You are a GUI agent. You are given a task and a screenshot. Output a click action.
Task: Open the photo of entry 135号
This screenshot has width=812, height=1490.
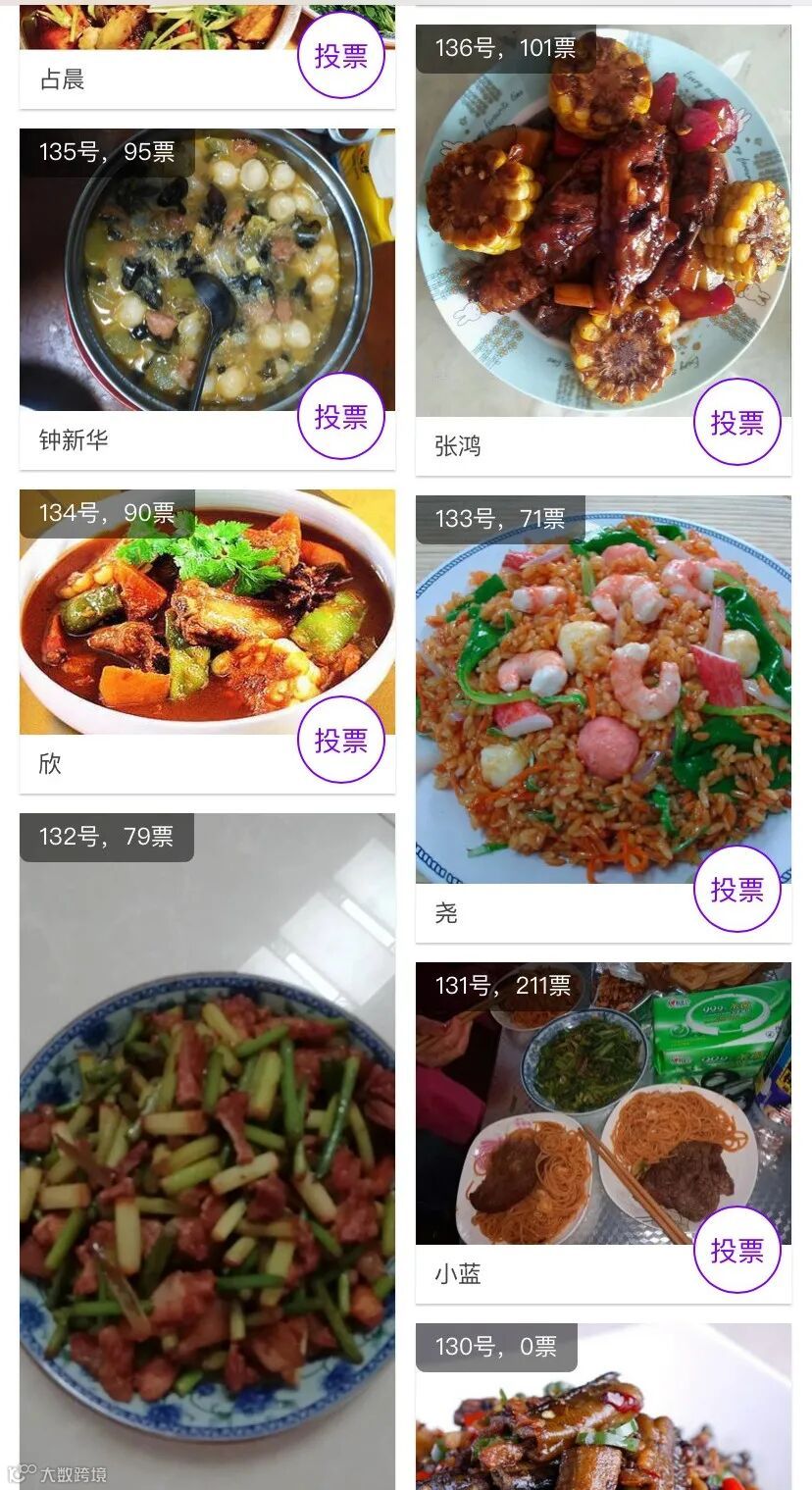[x=207, y=270]
